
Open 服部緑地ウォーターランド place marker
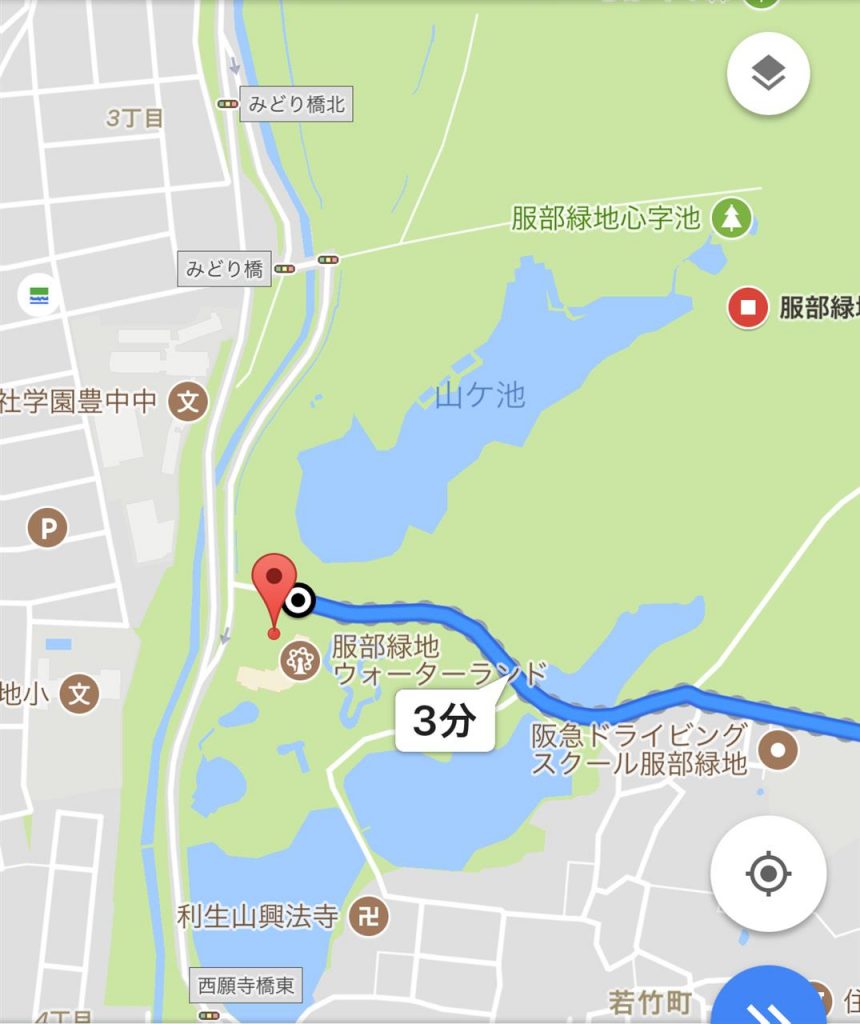(299, 661)
